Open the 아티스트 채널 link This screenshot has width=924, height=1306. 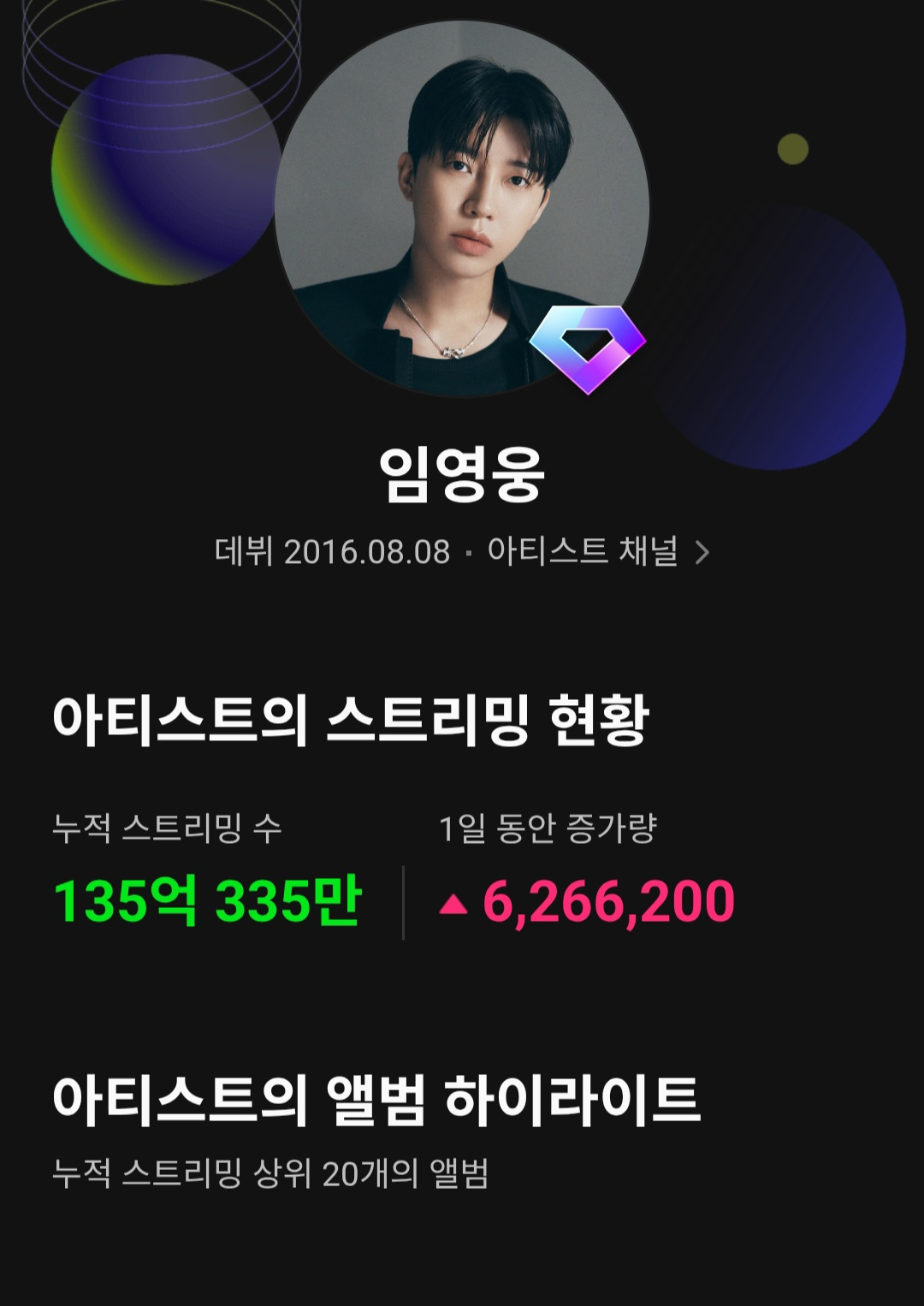point(597,552)
